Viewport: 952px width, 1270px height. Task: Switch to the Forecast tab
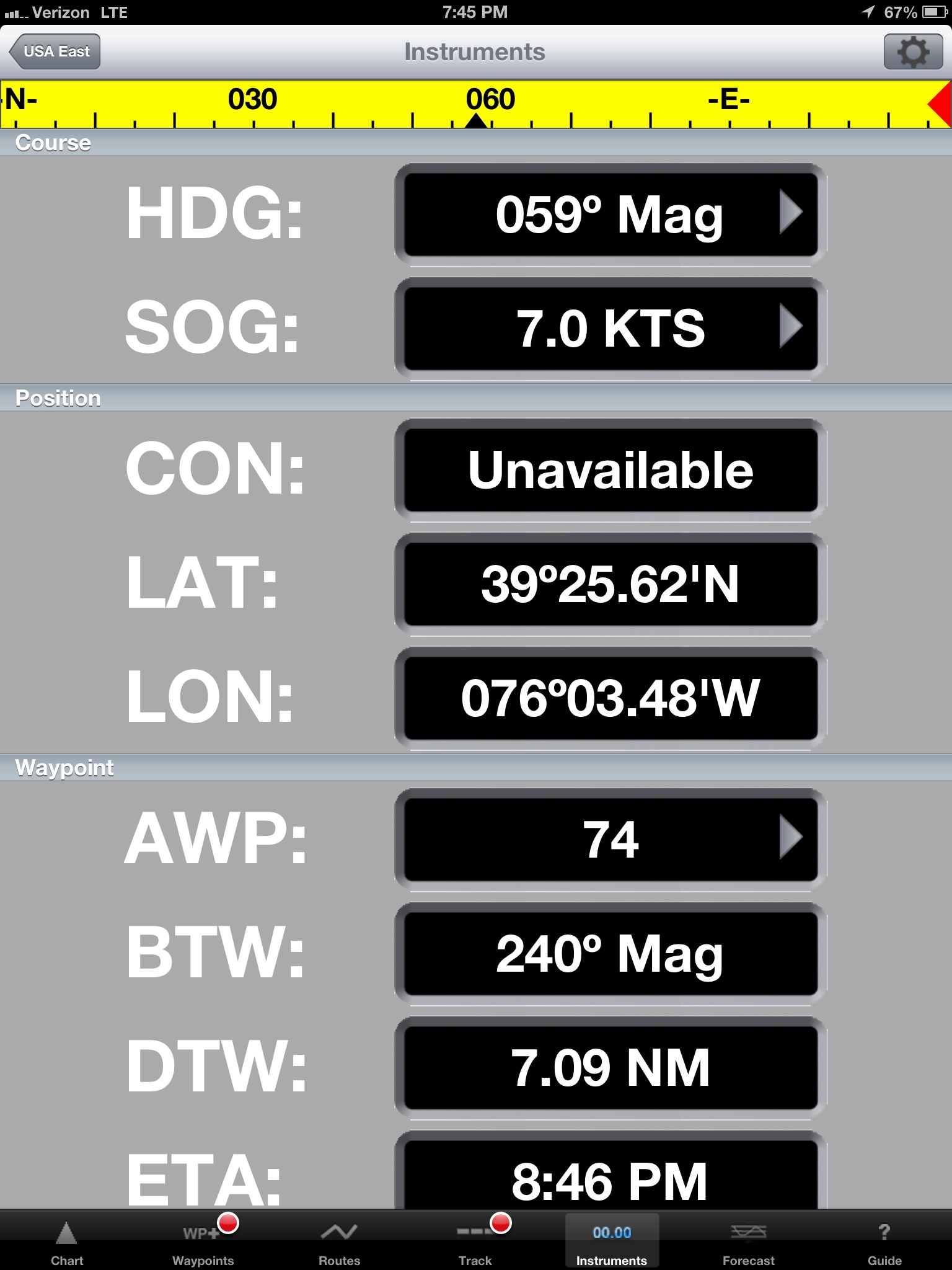(748, 1243)
